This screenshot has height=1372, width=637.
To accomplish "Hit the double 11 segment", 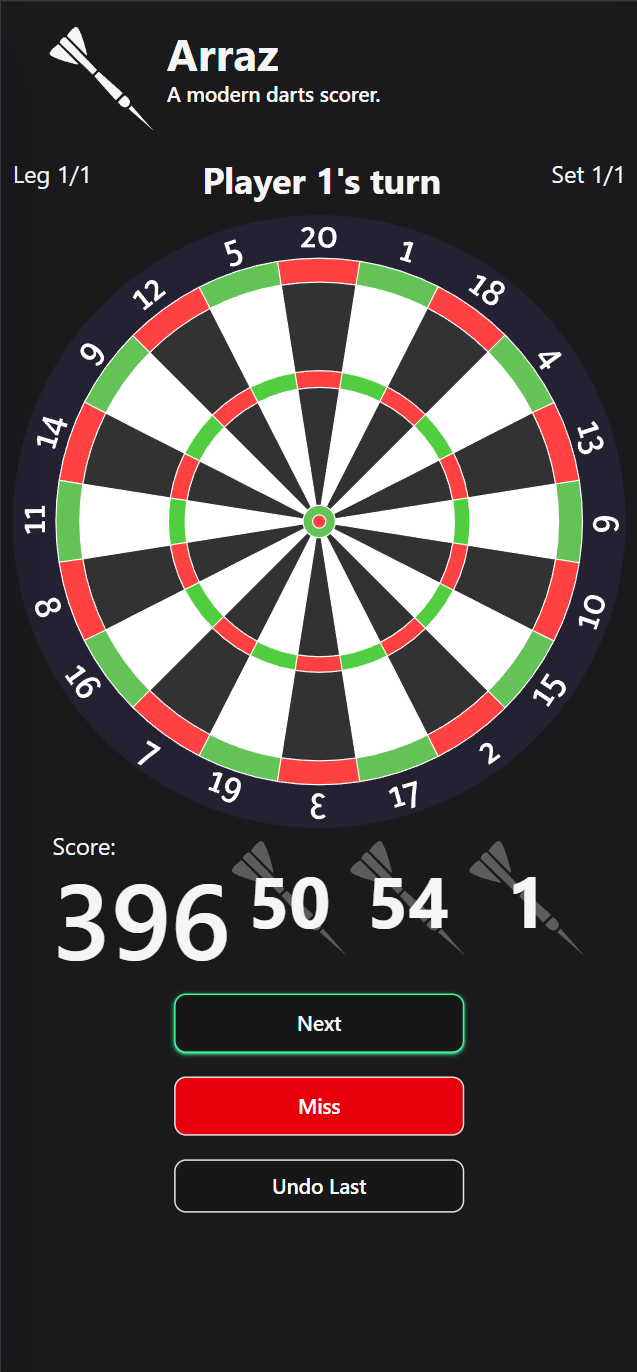I will click(x=69, y=521).
